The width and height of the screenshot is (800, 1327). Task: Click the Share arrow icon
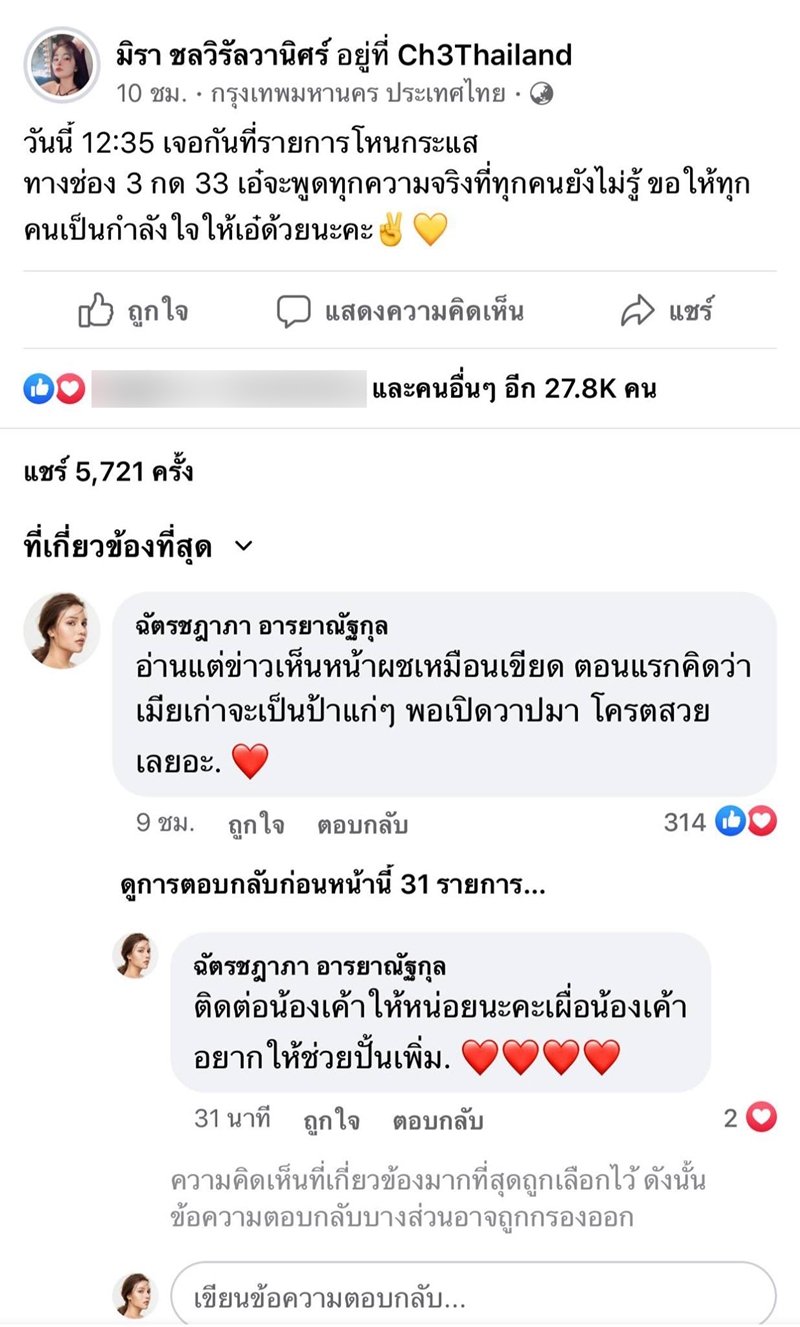(x=637, y=311)
